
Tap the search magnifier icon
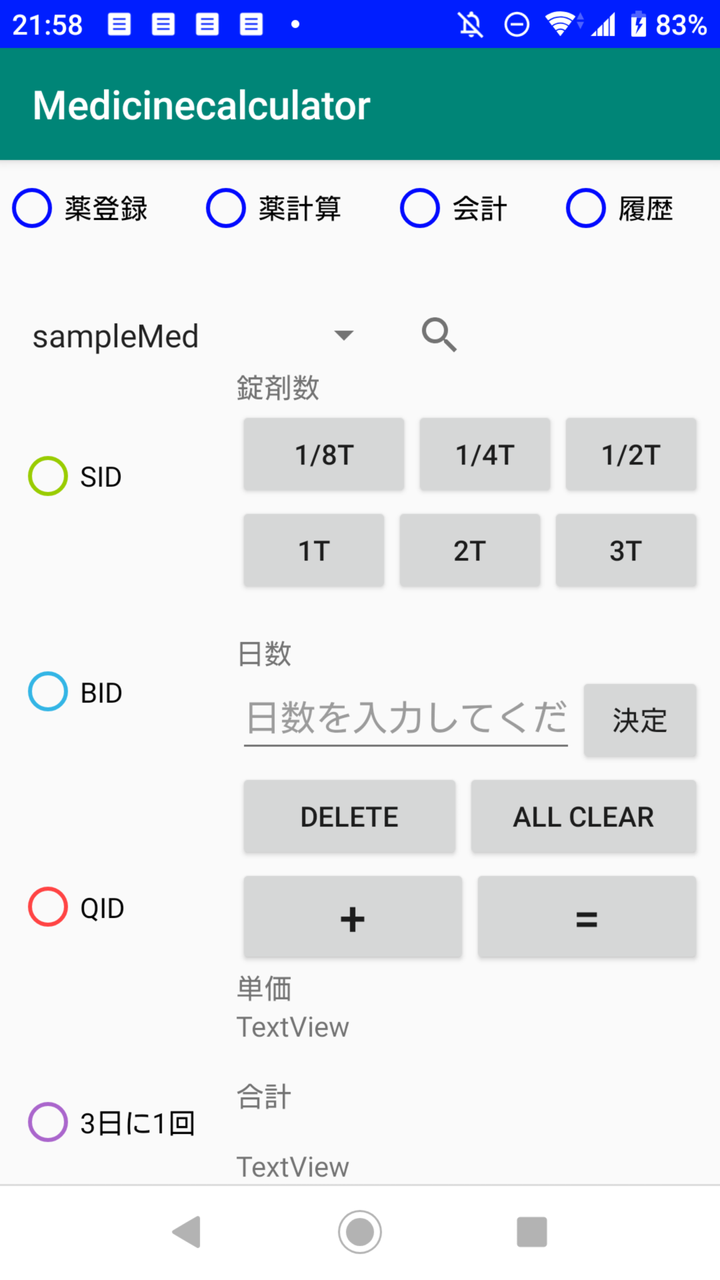coord(439,335)
